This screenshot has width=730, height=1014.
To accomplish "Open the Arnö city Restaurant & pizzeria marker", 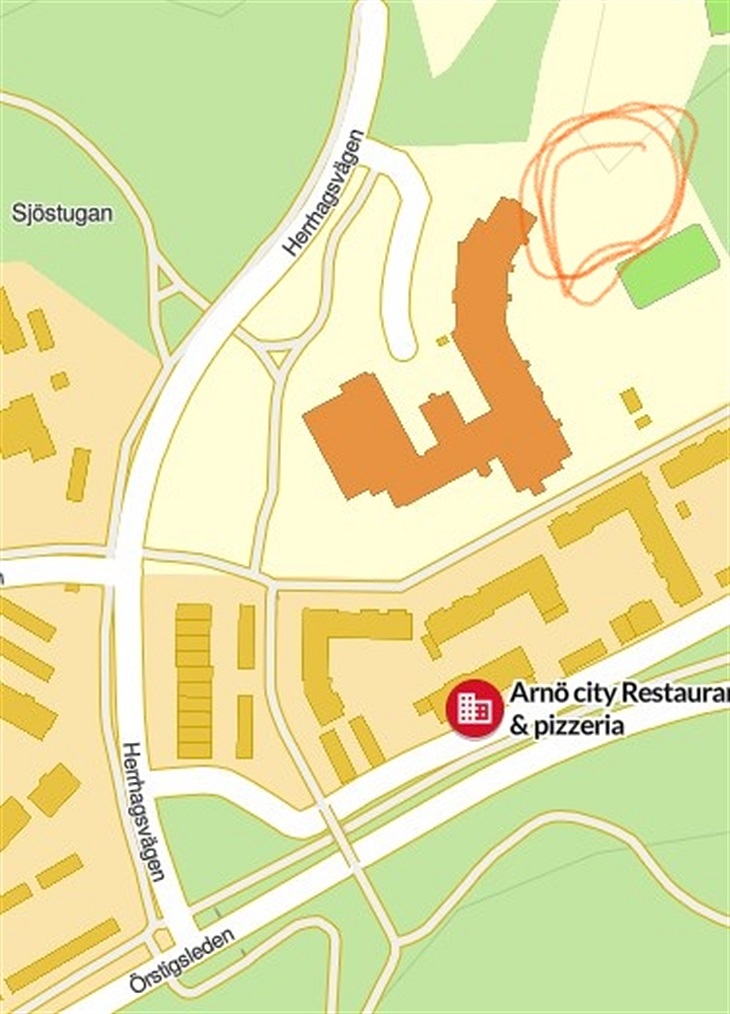I will pos(474,708).
